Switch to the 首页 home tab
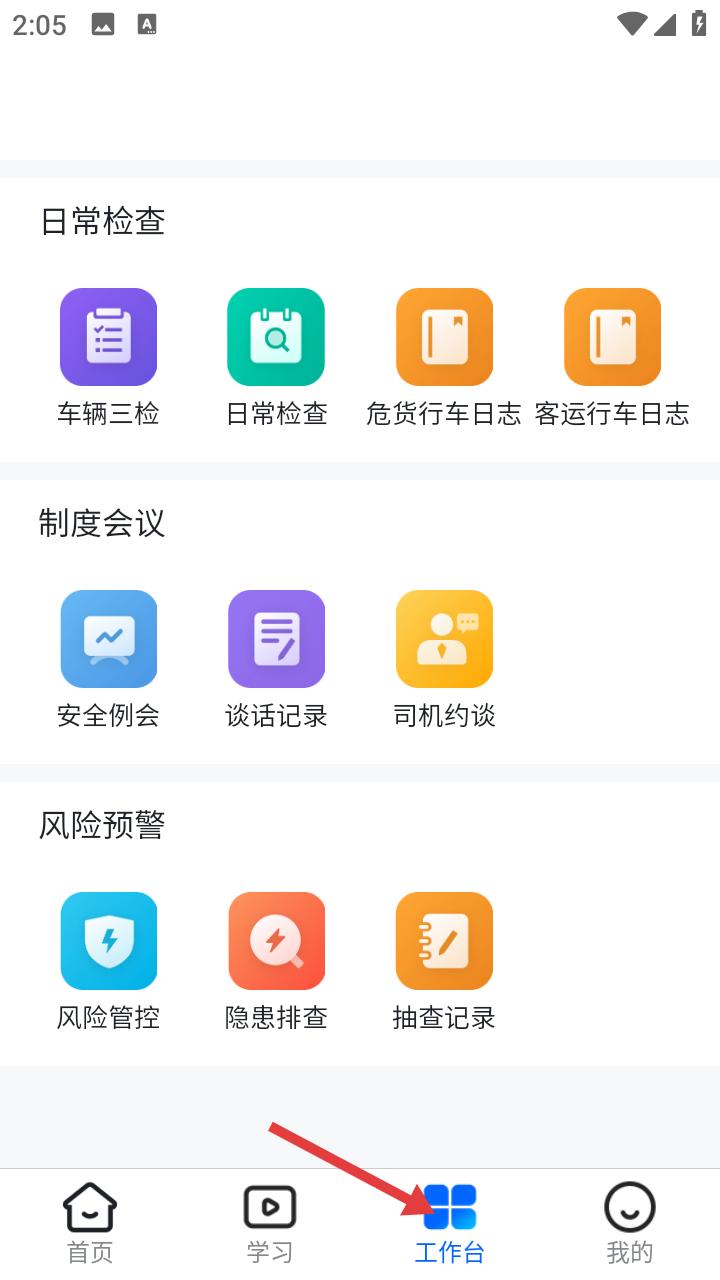 (90, 1223)
